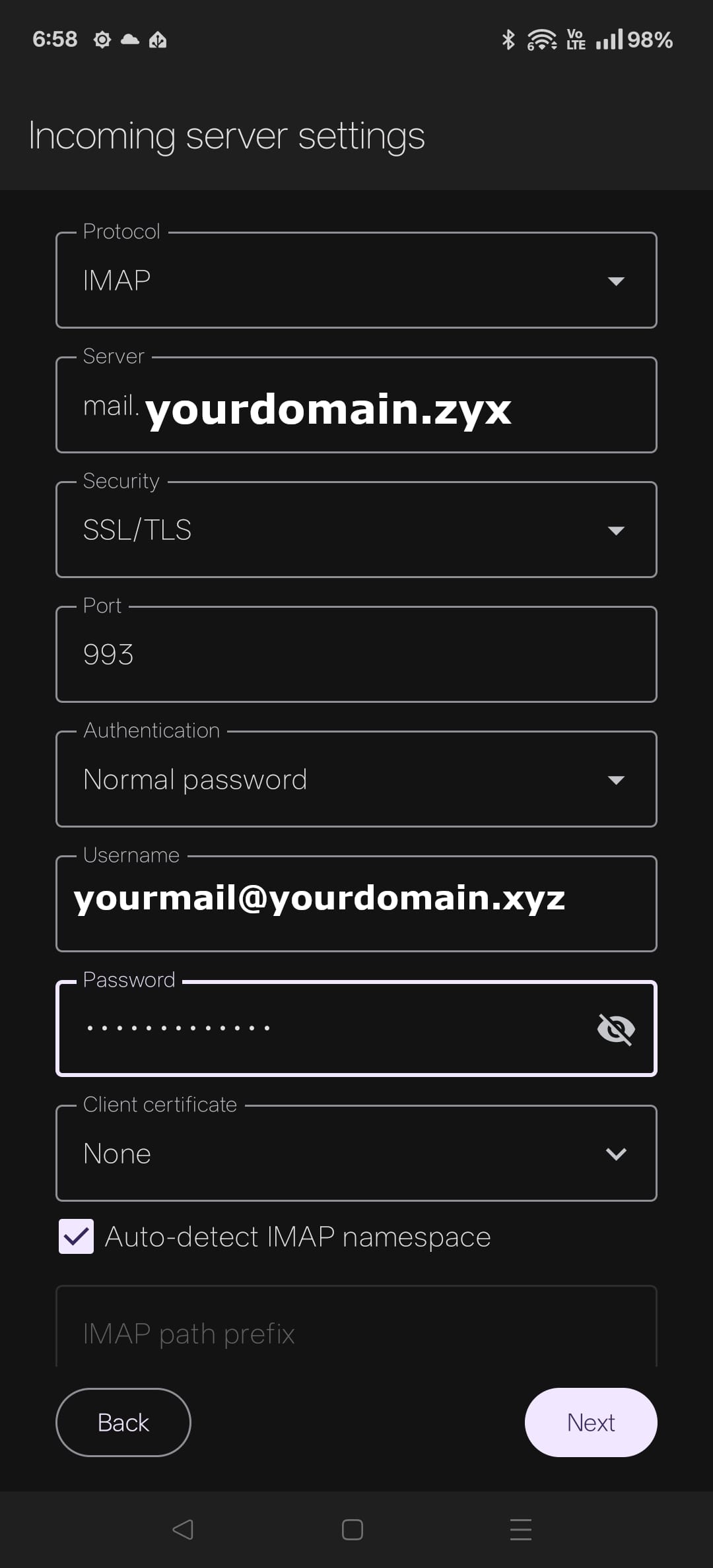Expand the Client certificate dropdown

[356, 1154]
